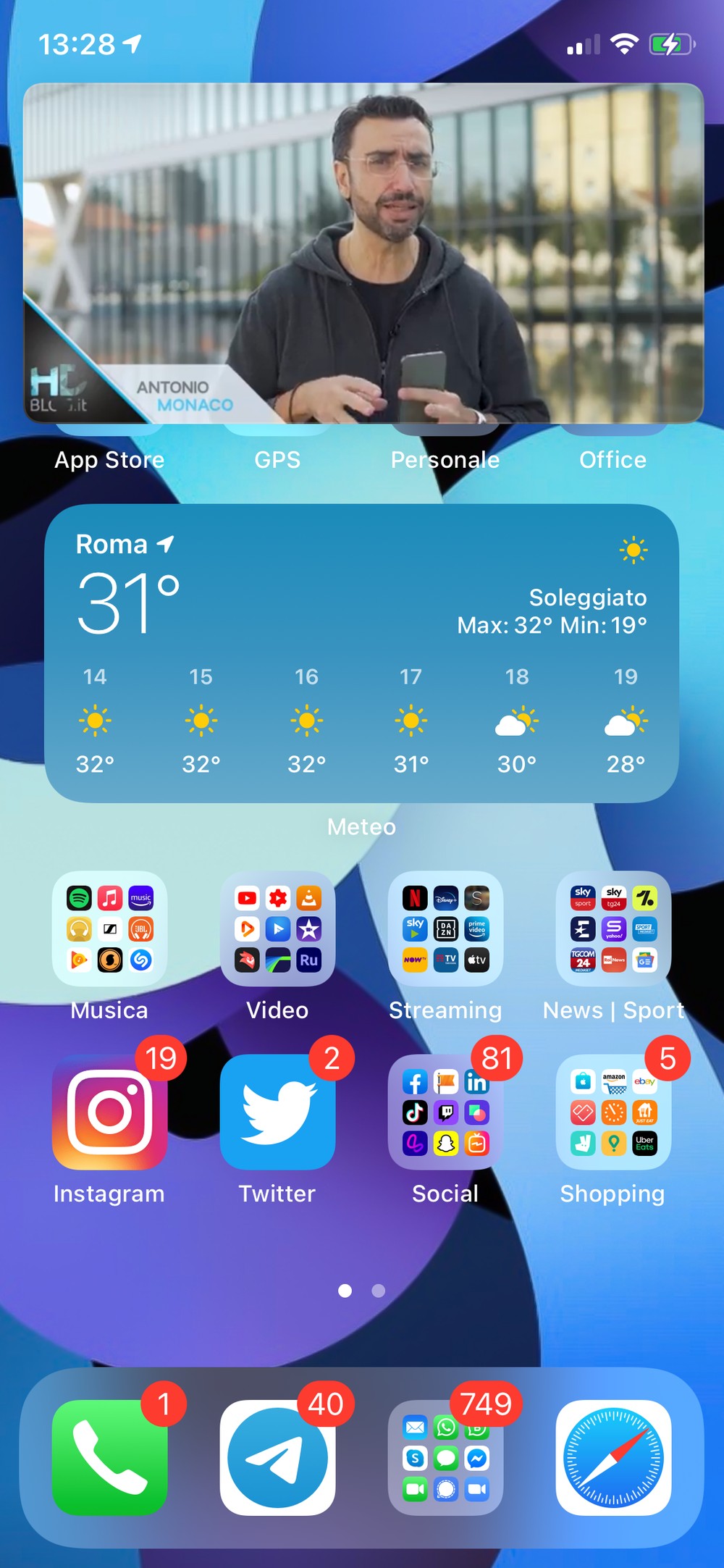
Task: Open the Video folder
Action: [x=277, y=928]
